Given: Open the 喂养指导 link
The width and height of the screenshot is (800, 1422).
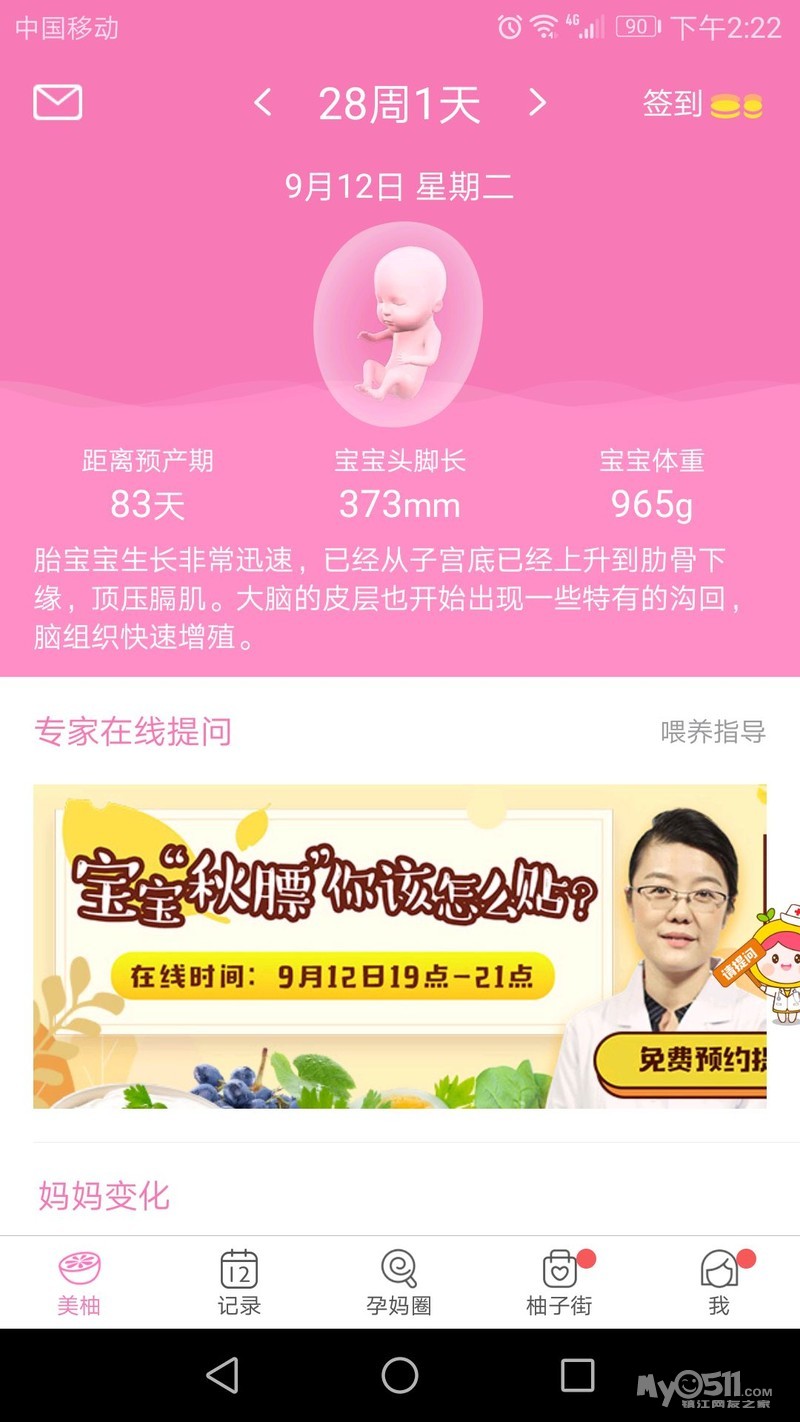Looking at the screenshot, I should point(713,732).
